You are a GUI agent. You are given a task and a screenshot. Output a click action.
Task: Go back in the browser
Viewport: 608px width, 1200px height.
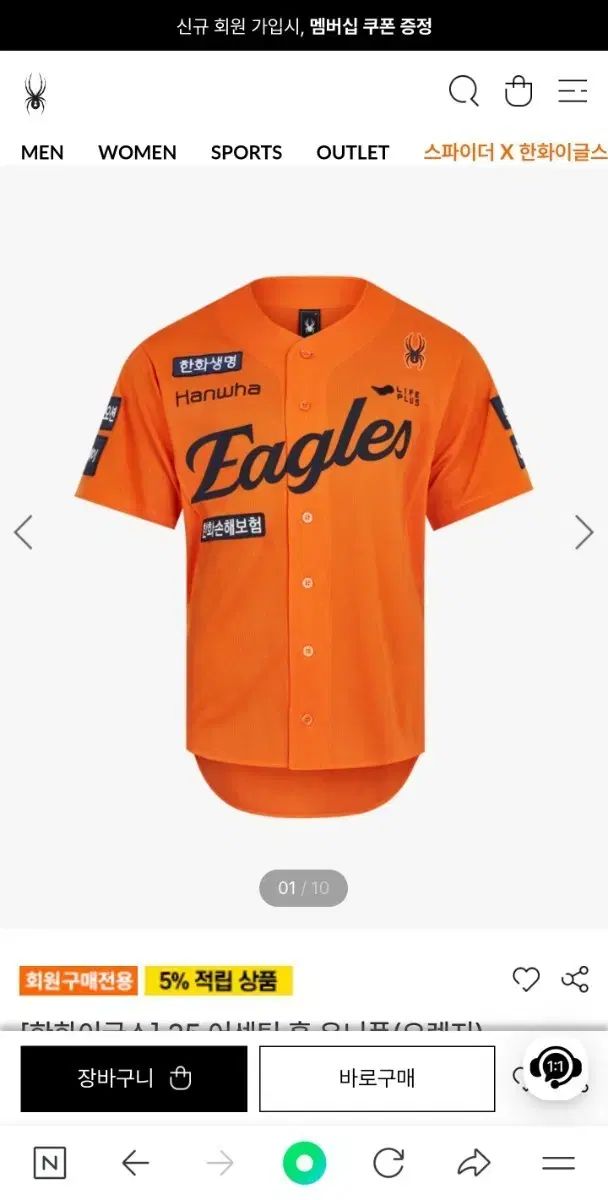pos(135,1163)
